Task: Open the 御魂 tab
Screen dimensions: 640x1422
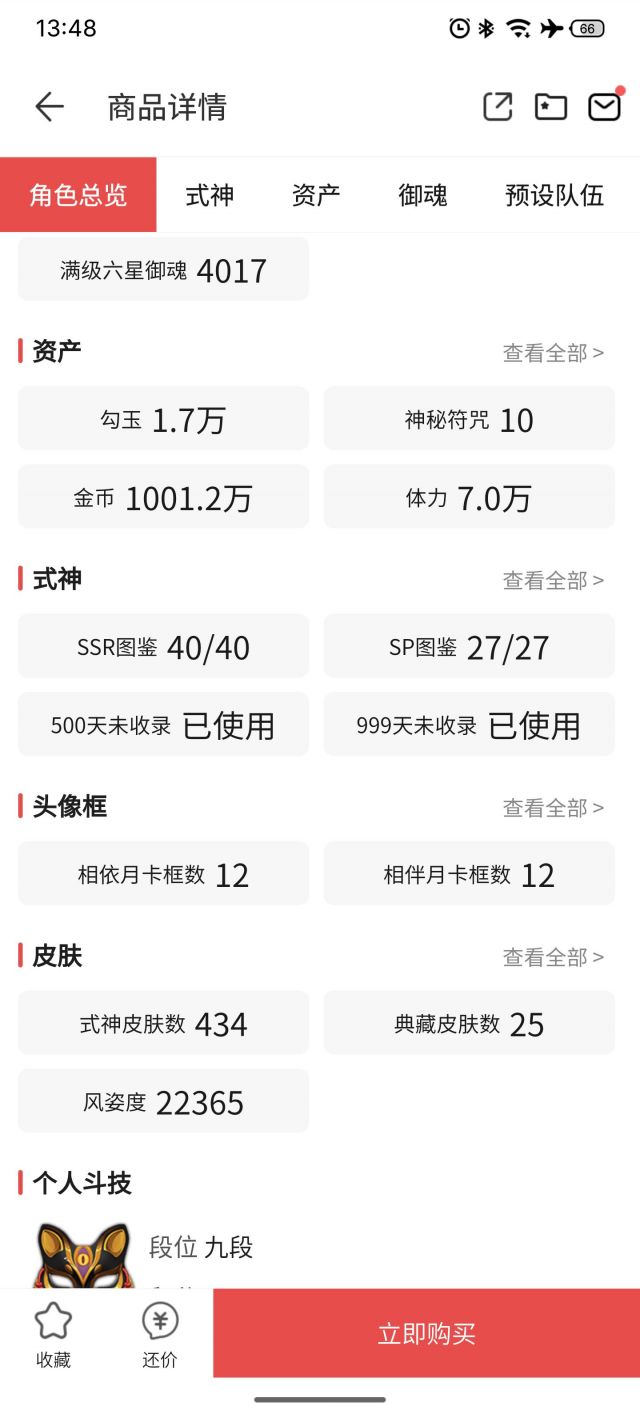Action: (423, 195)
